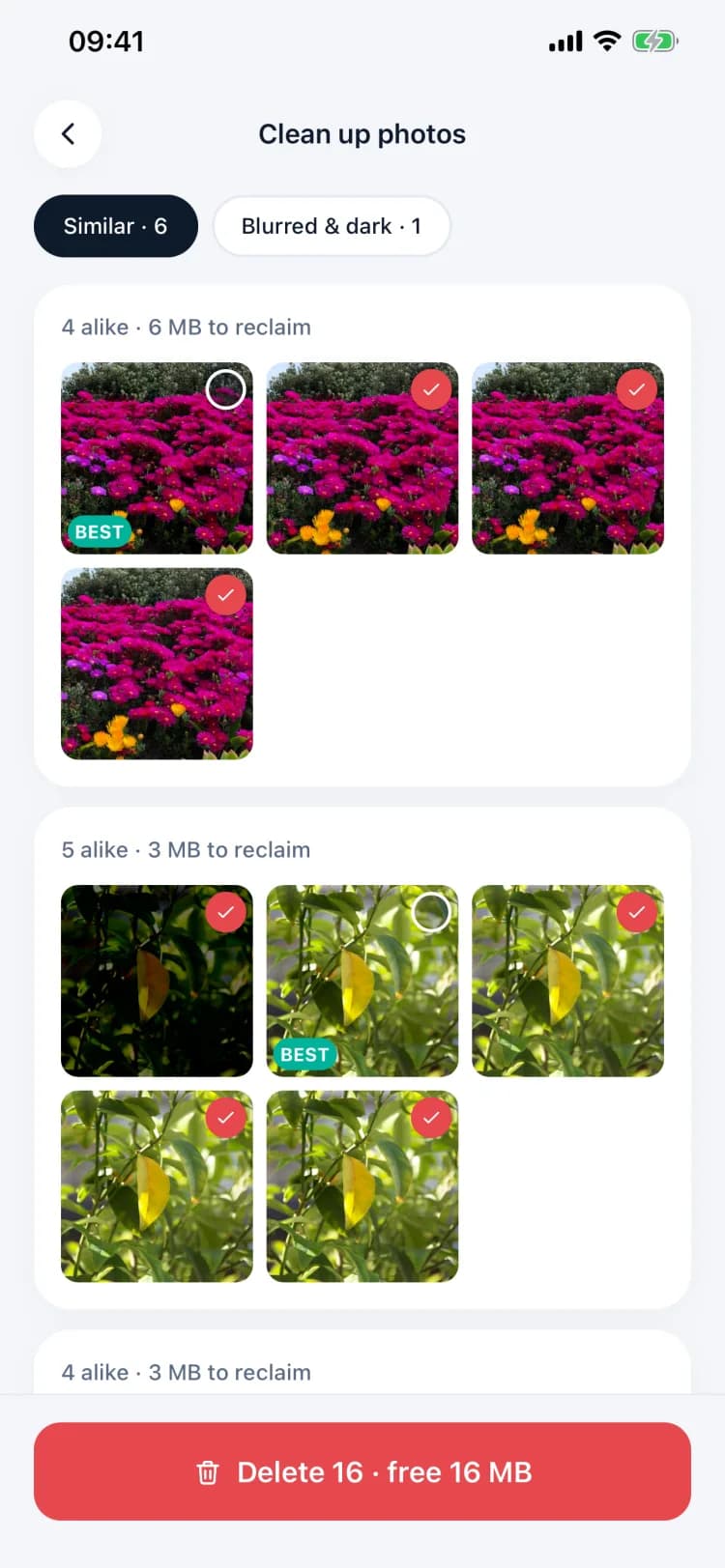
Task: Tap Delete 16 to free 16 MB
Action: click(x=362, y=1471)
